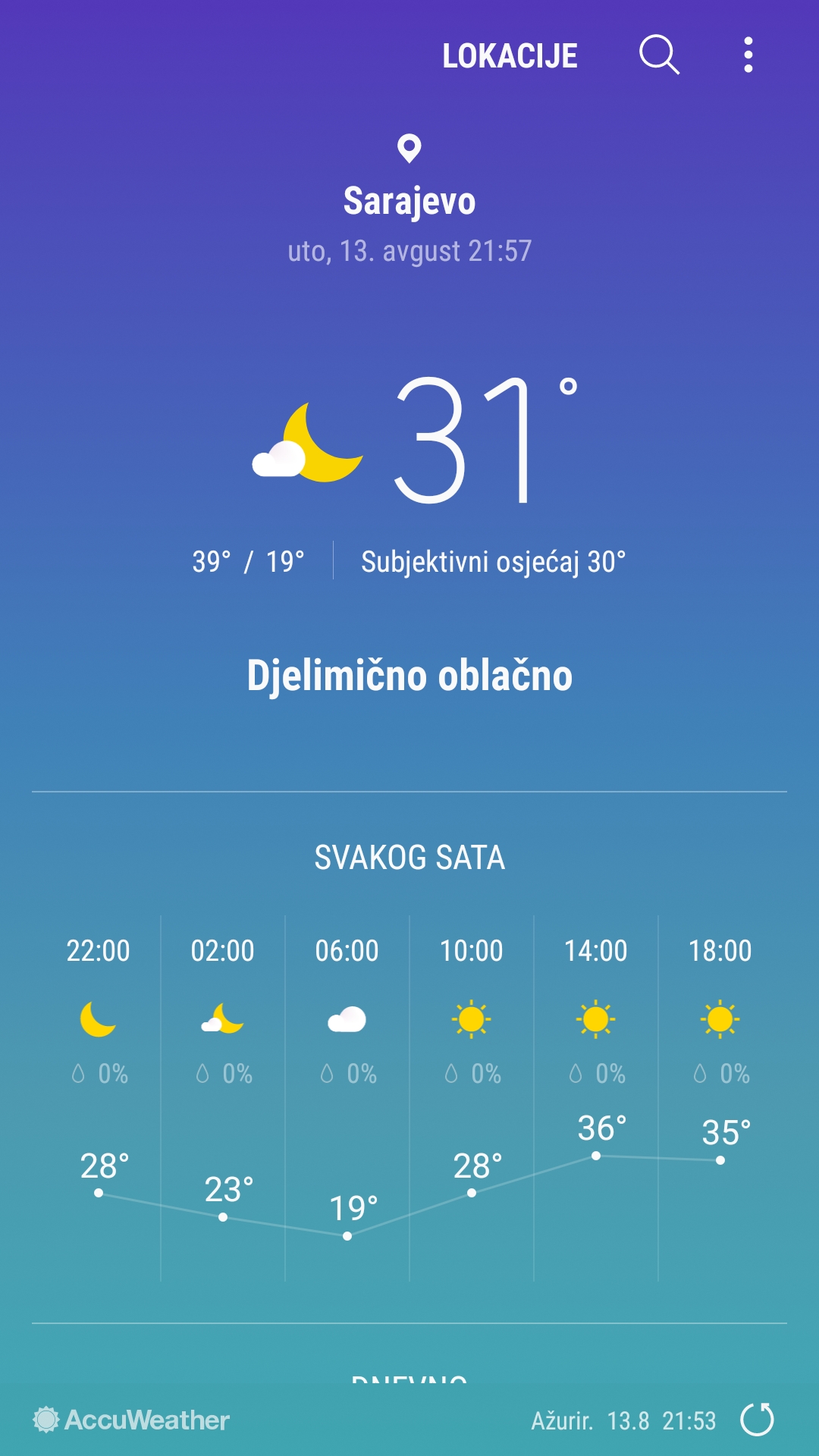Open AccuWeather link at bottom
Viewport: 819px width, 1456px height.
[x=131, y=1420]
